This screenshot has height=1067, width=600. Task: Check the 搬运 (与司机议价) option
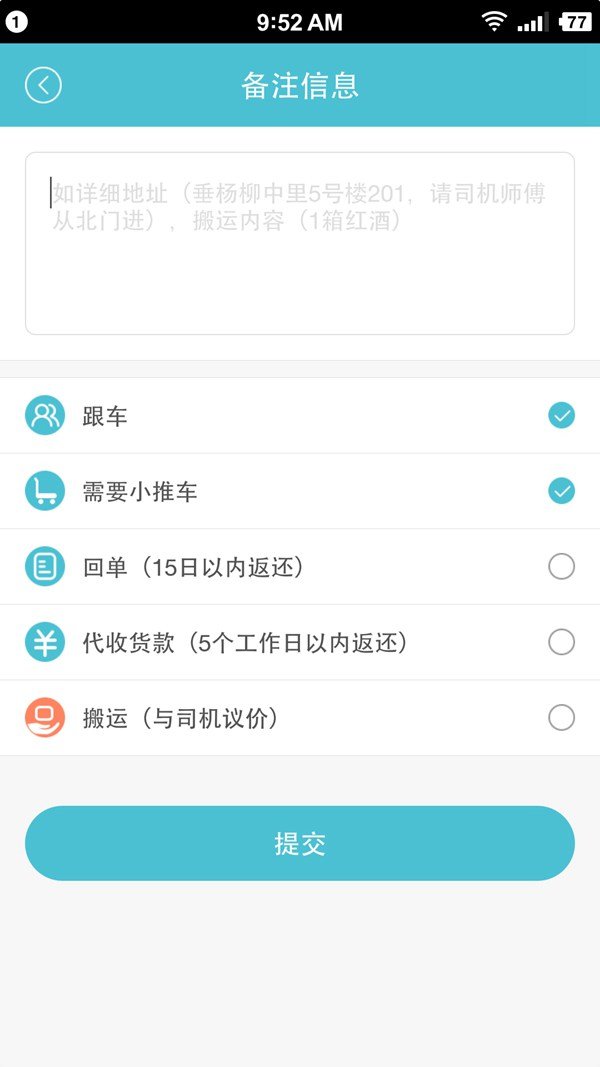[561, 718]
